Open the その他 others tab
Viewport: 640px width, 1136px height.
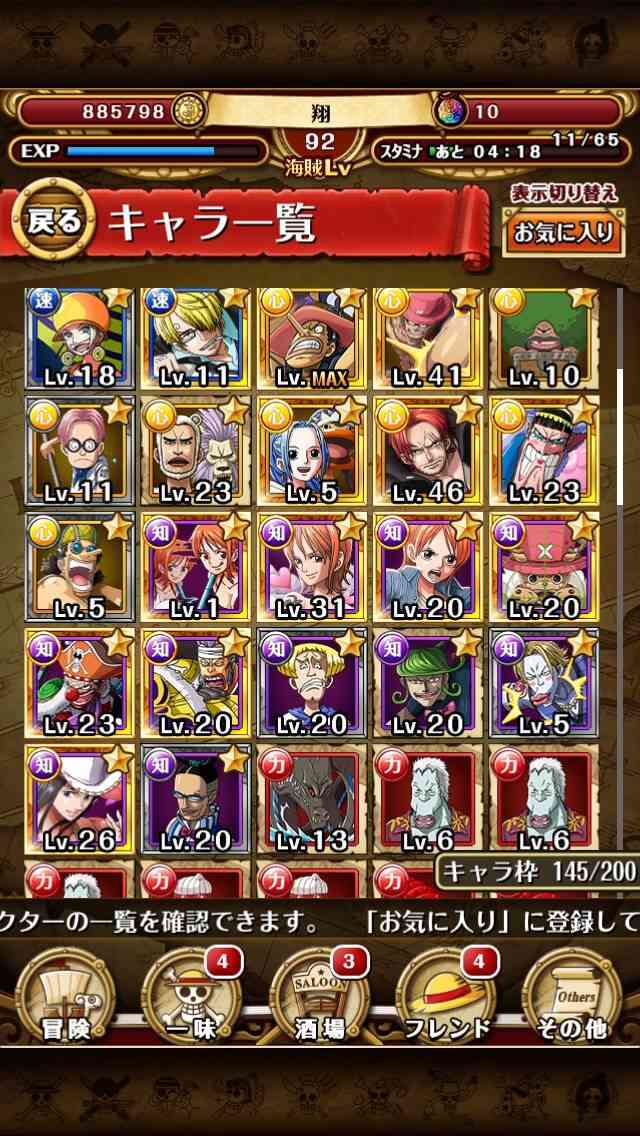pos(572,995)
